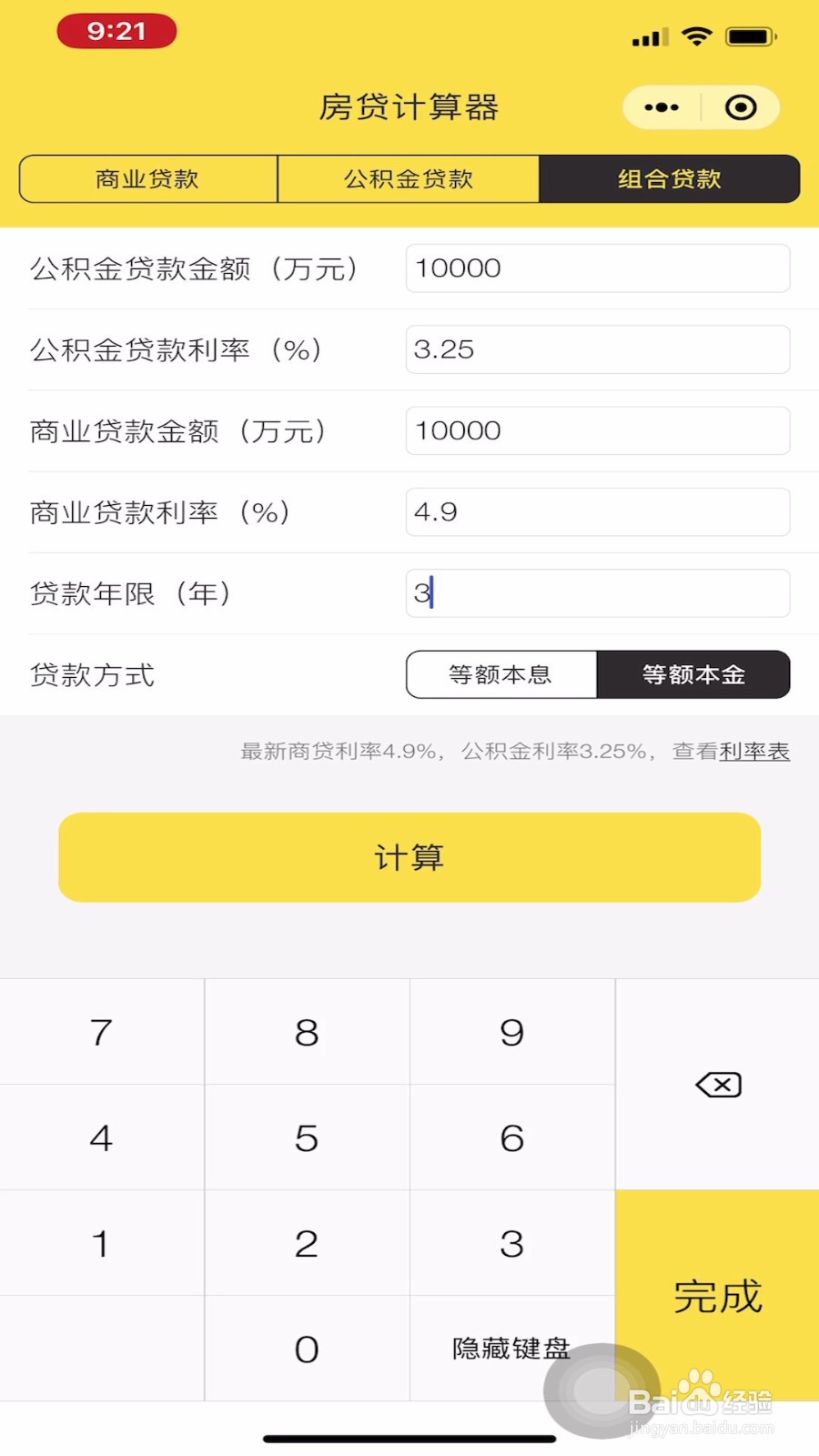Open the mini-program options menu (three dots)

pyautogui.click(x=660, y=106)
